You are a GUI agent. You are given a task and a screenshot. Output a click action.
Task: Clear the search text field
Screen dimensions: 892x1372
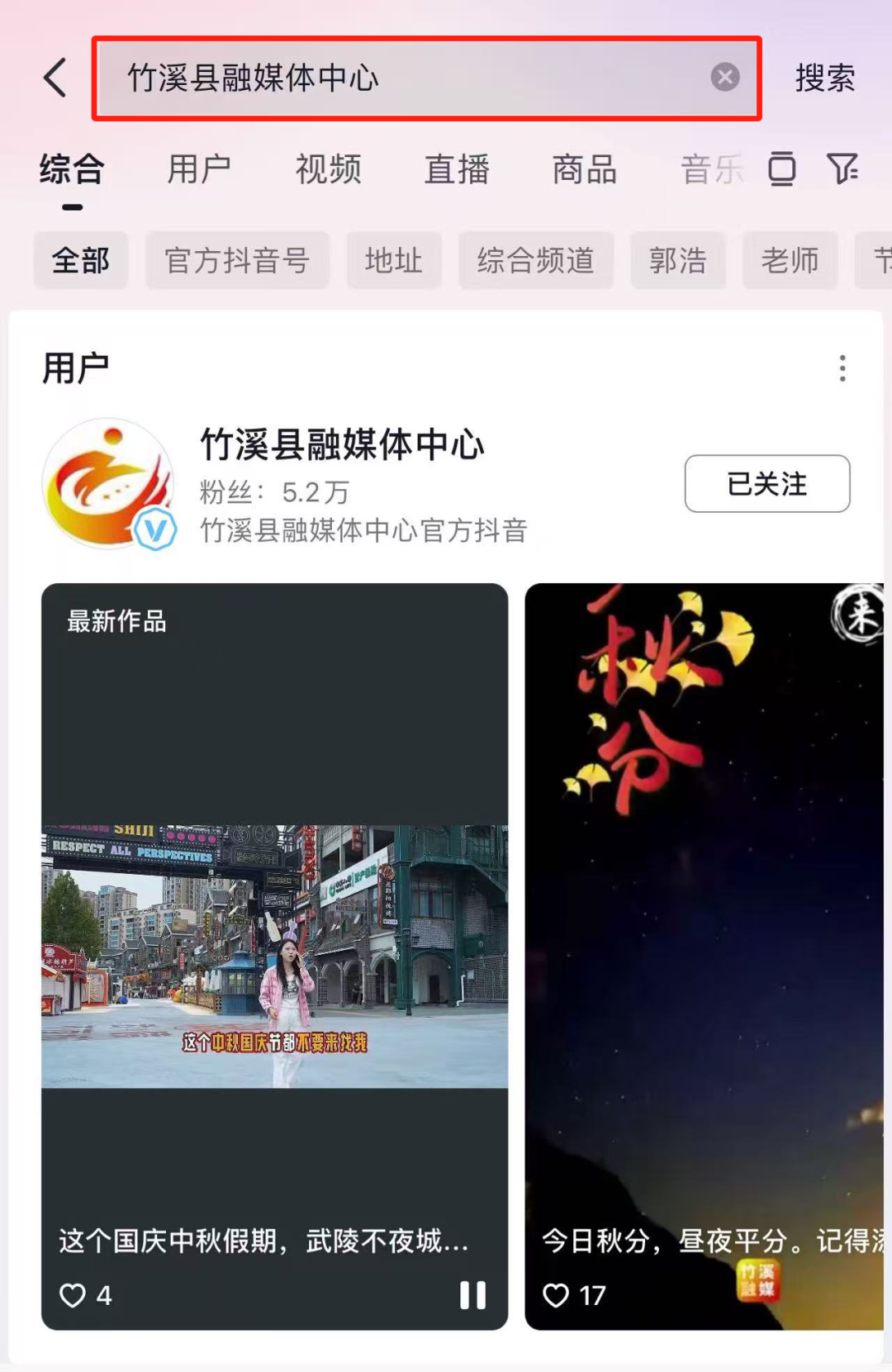(724, 78)
